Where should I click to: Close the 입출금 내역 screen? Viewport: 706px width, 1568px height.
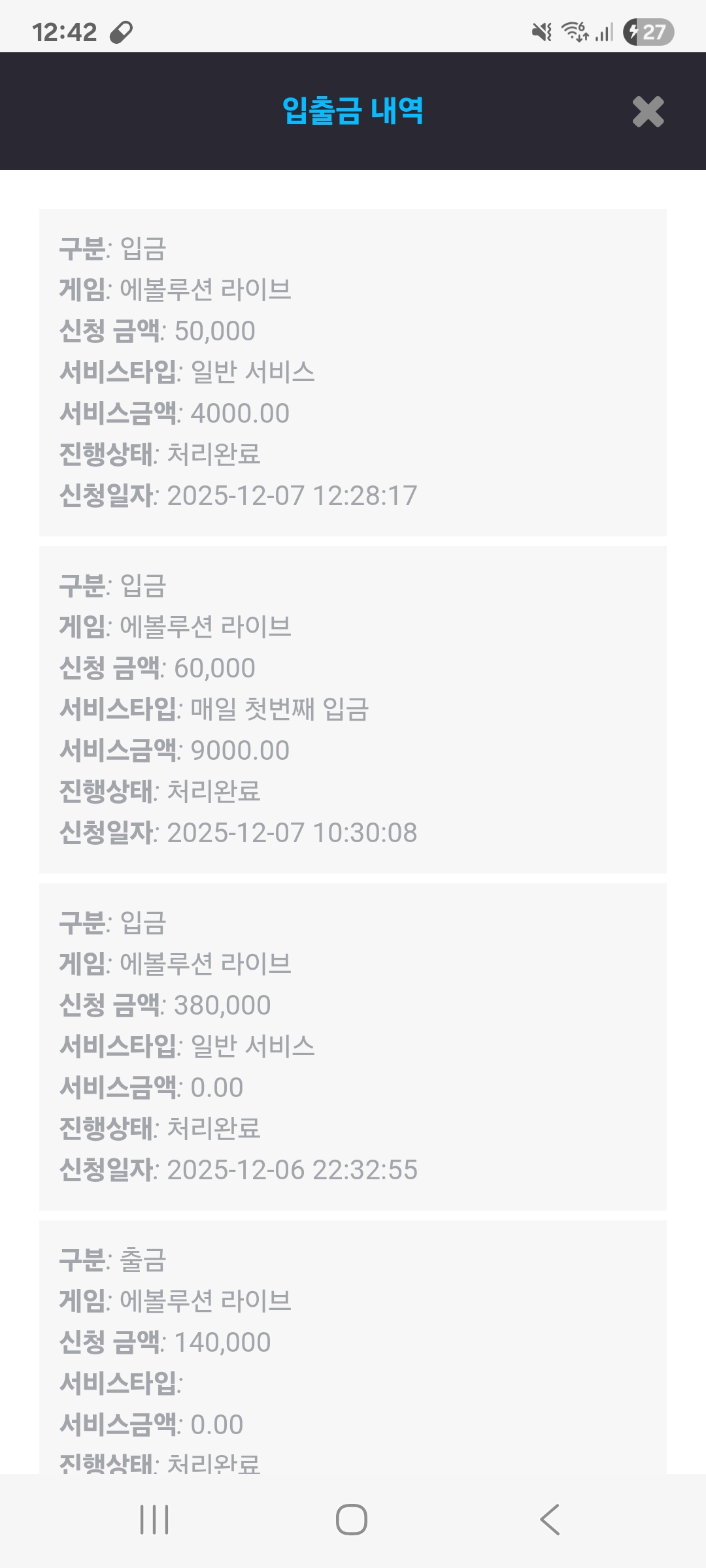[648, 112]
